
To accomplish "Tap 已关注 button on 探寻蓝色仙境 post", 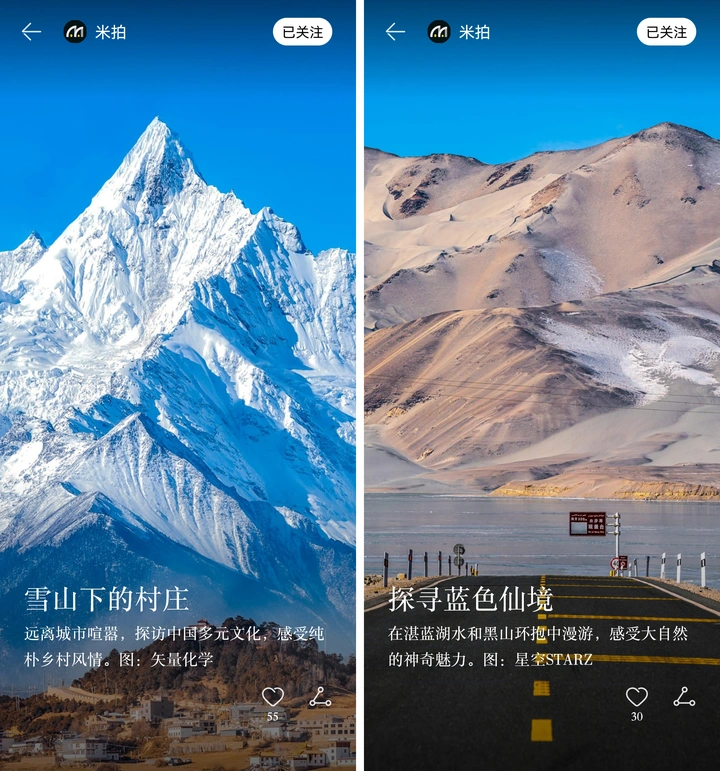I will 666,32.
